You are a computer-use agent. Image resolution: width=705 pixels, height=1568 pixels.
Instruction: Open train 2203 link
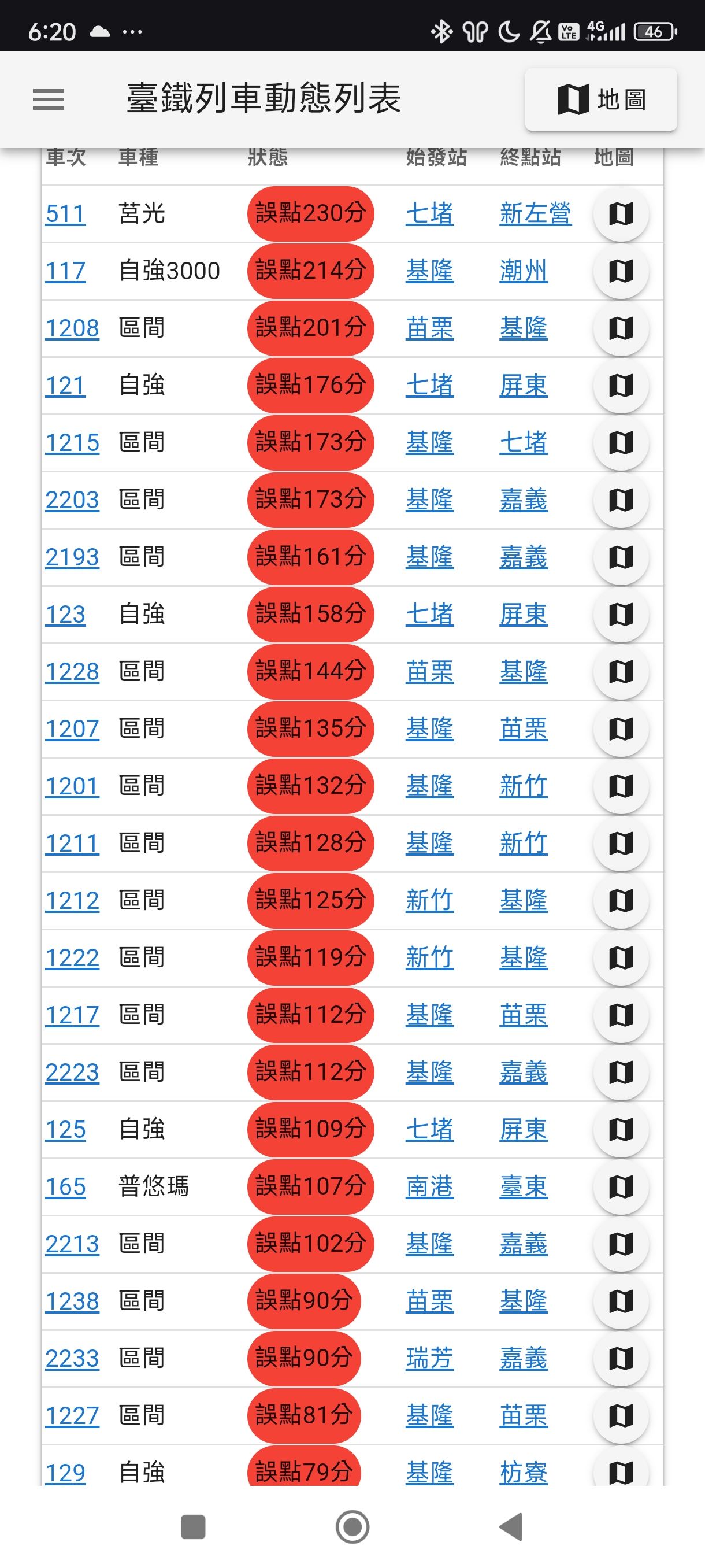point(72,500)
